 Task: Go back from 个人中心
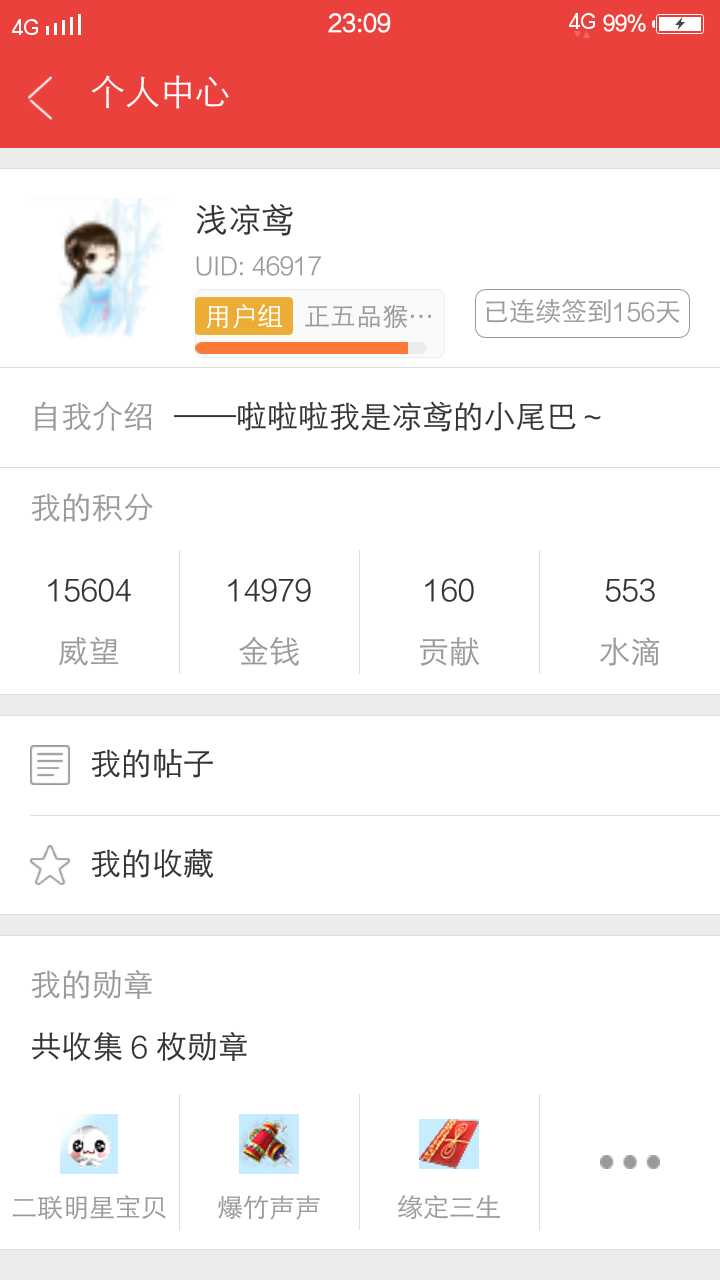click(40, 96)
